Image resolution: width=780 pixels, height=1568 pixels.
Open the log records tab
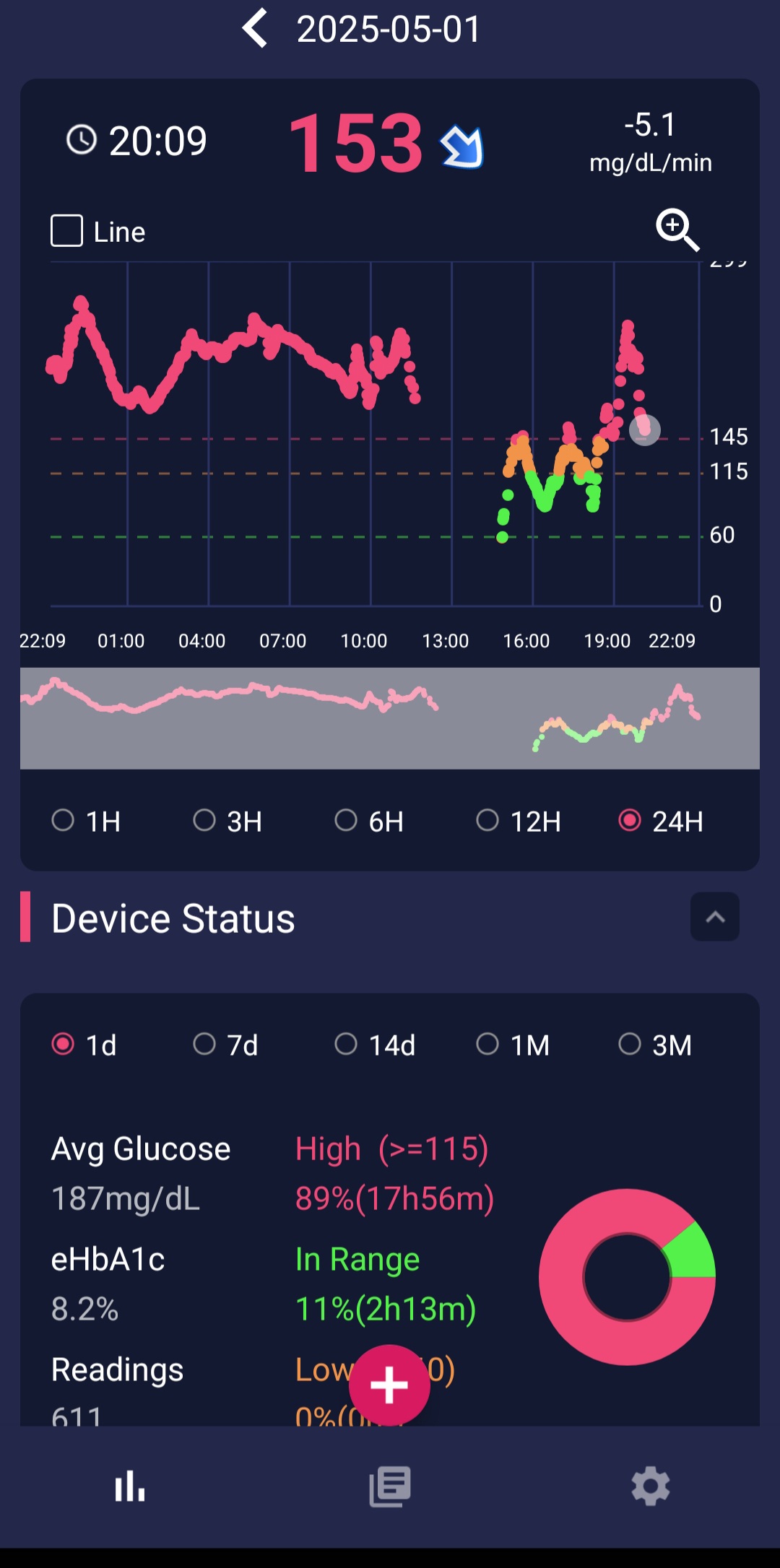pyautogui.click(x=390, y=1486)
